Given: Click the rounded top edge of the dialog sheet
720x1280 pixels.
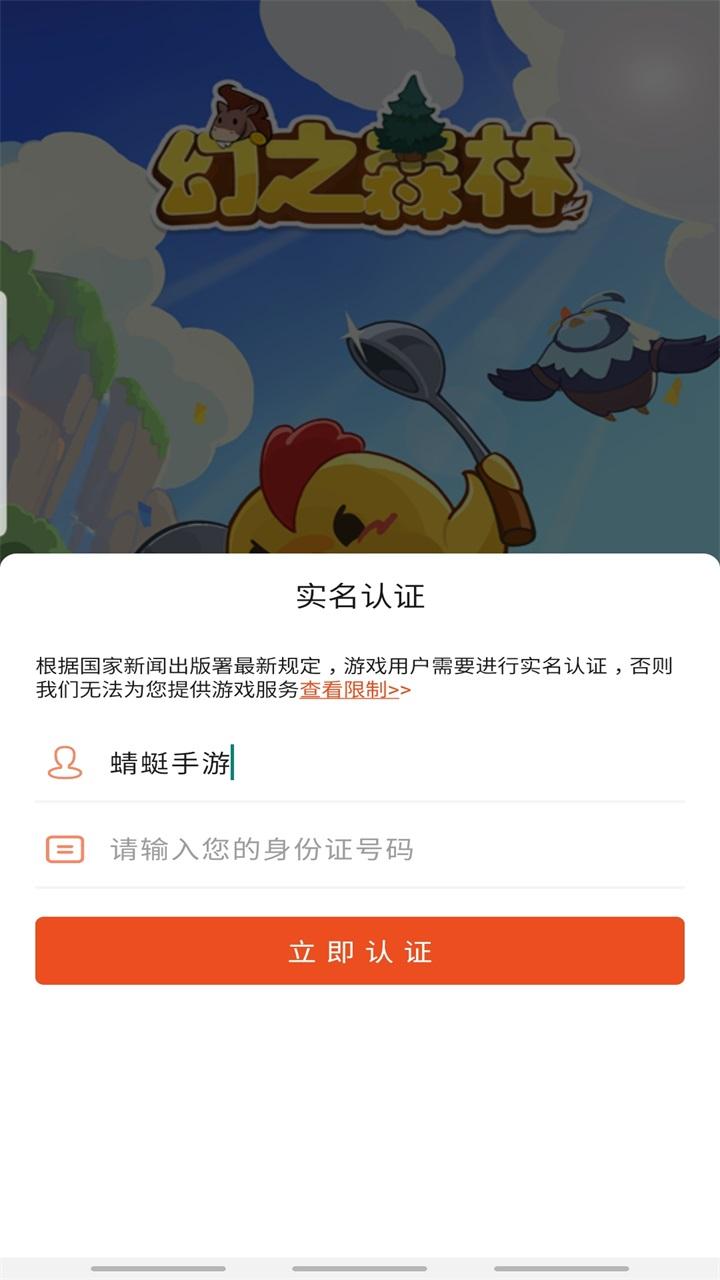Looking at the screenshot, I should tap(360, 556).
